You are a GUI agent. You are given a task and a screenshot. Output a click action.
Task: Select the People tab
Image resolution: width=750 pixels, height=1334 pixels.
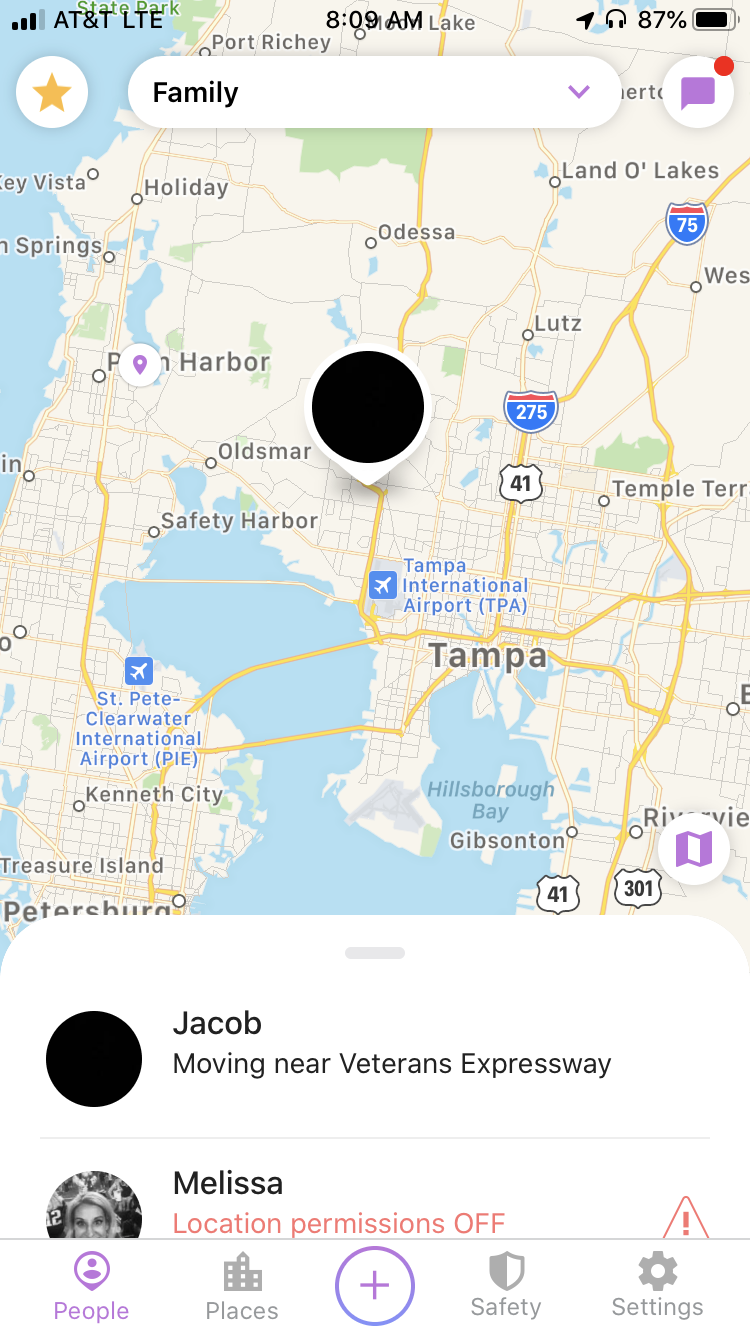click(x=91, y=1288)
